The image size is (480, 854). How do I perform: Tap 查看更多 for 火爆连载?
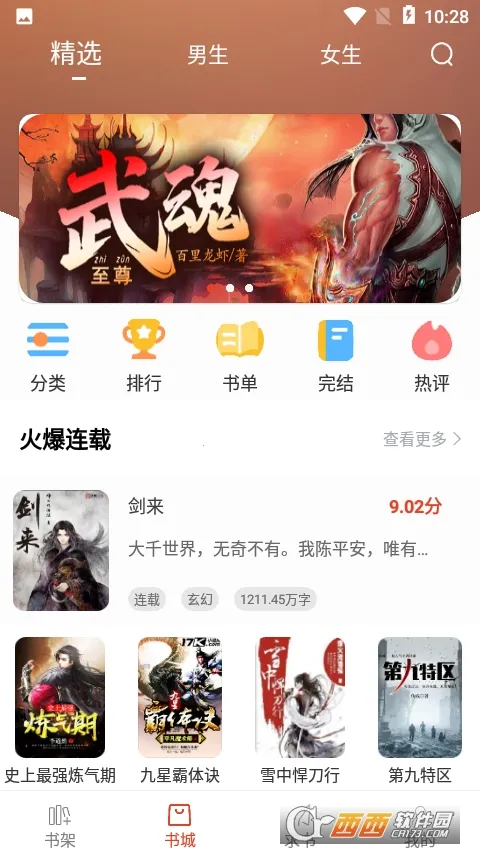pyautogui.click(x=422, y=439)
